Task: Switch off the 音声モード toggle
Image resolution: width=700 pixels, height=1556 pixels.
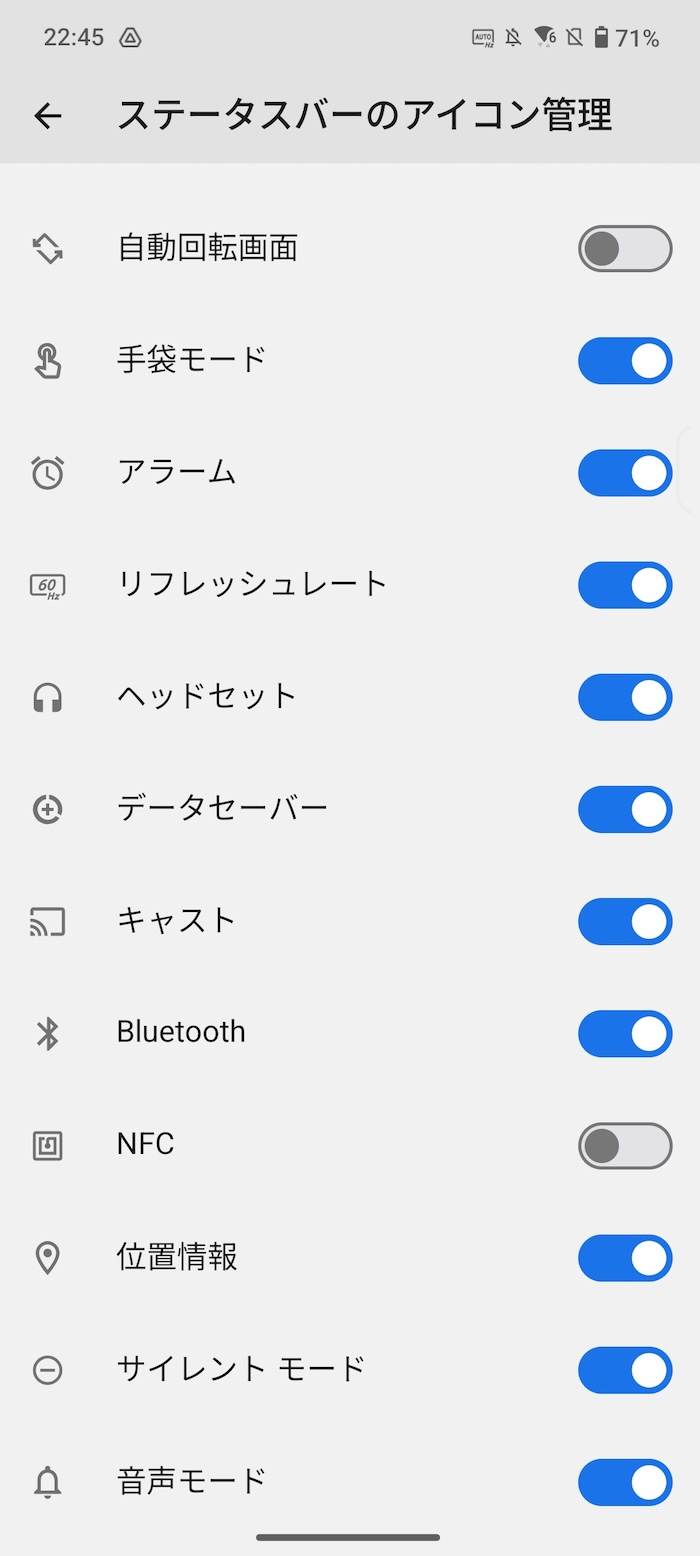Action: (625, 1481)
